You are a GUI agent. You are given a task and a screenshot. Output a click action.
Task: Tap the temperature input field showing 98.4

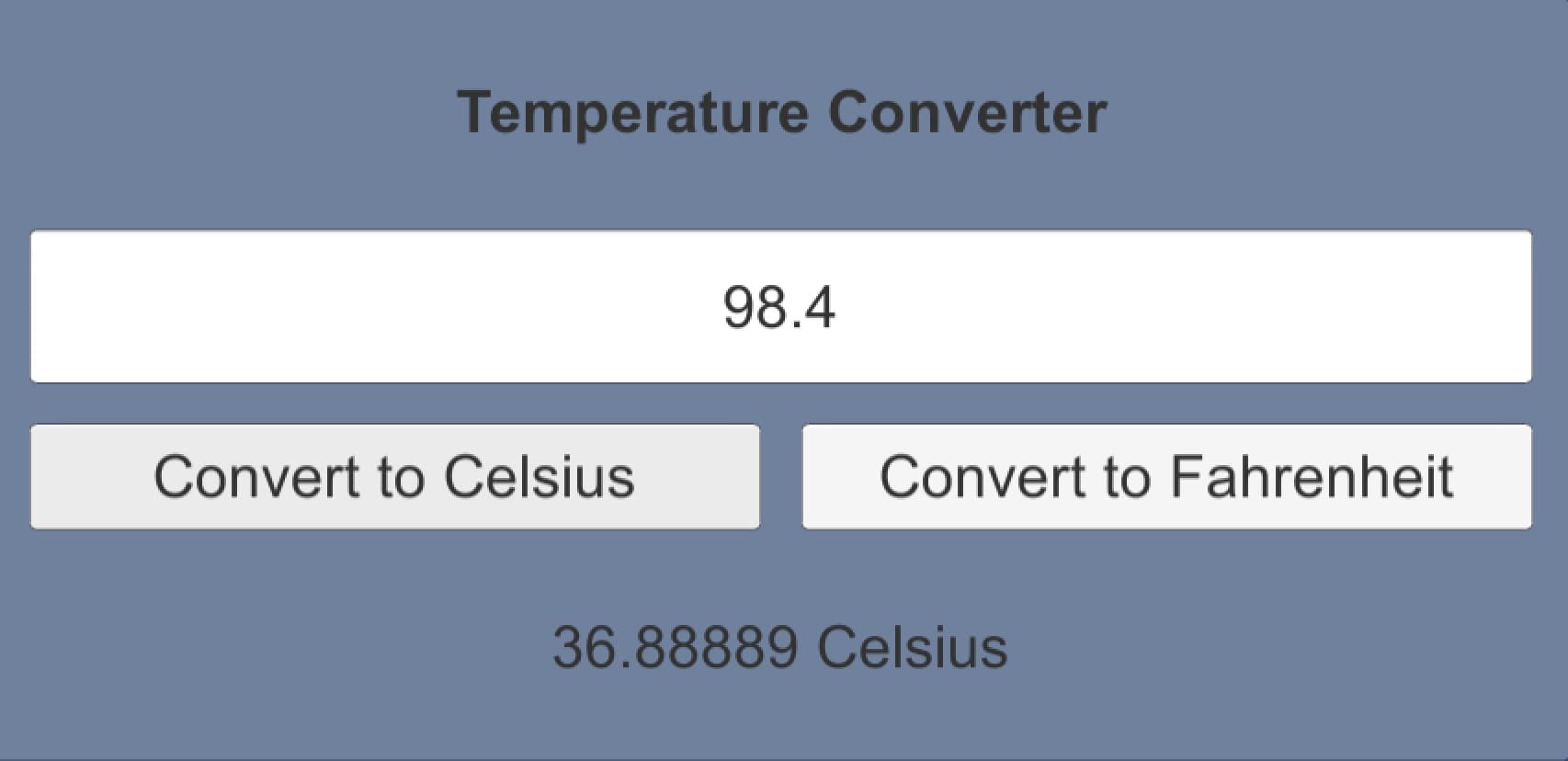click(x=780, y=306)
